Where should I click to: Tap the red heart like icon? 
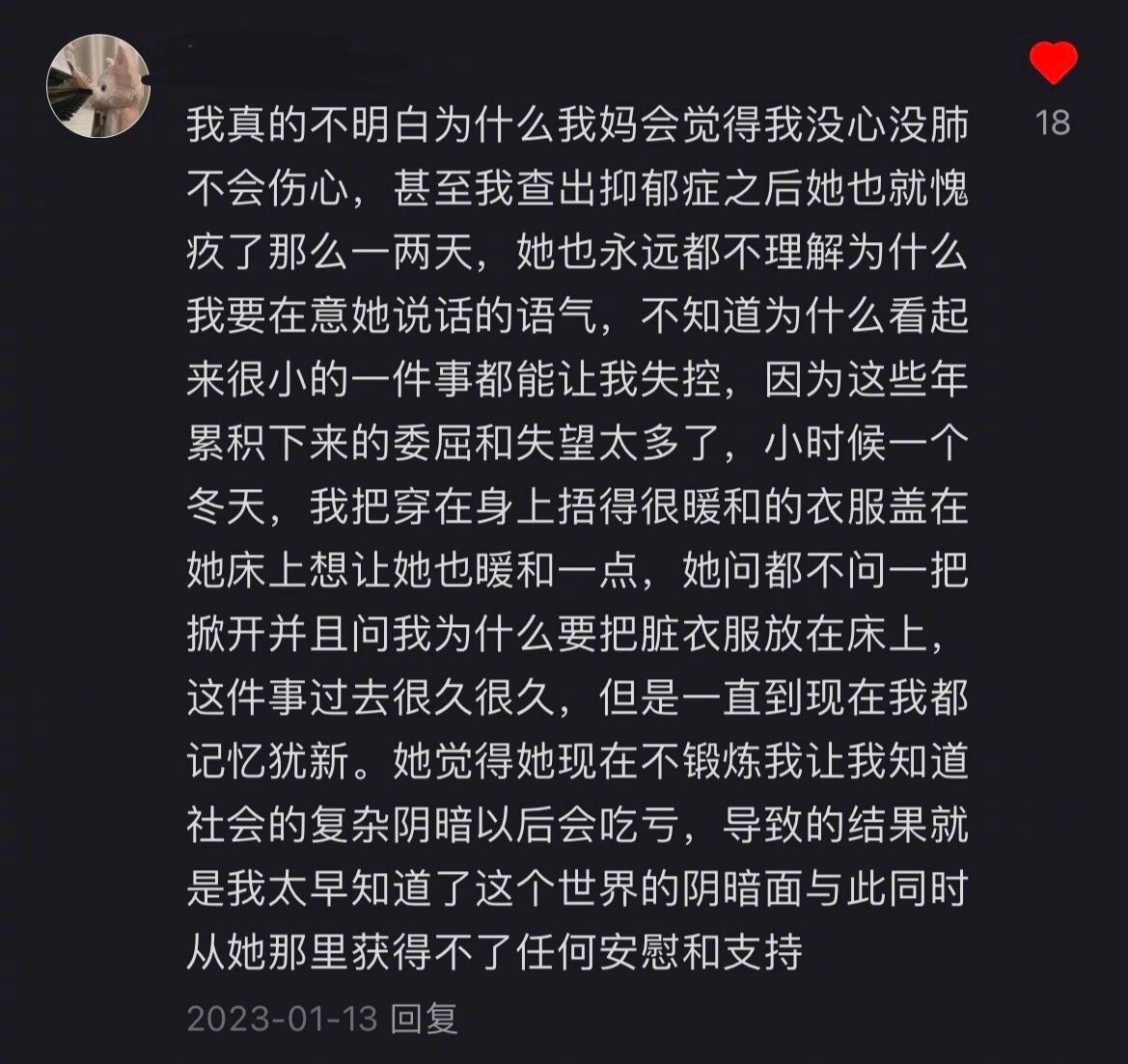click(1052, 64)
